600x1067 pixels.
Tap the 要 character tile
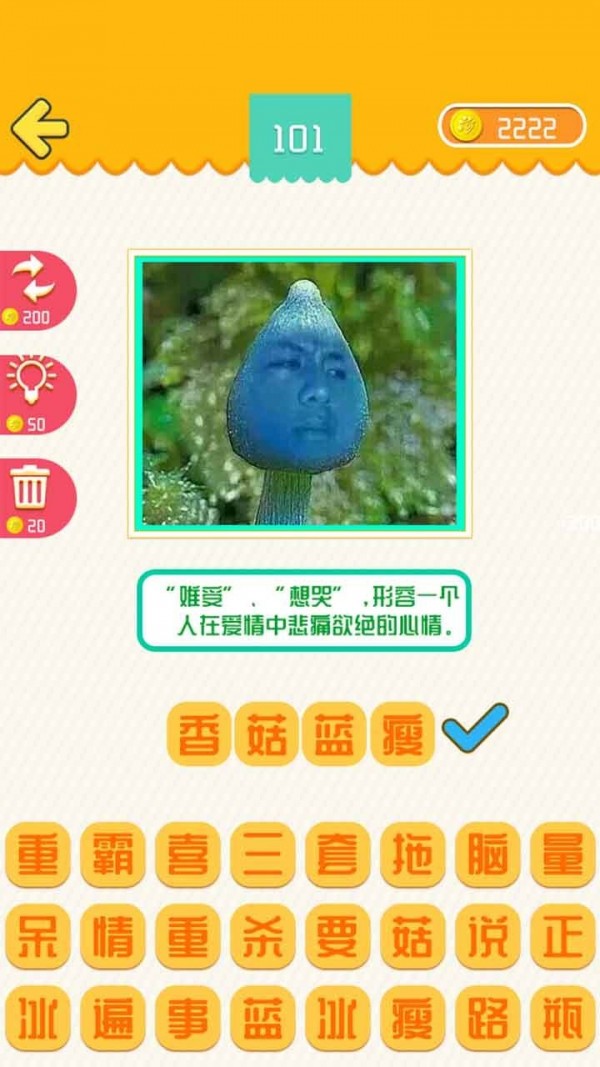point(338,937)
